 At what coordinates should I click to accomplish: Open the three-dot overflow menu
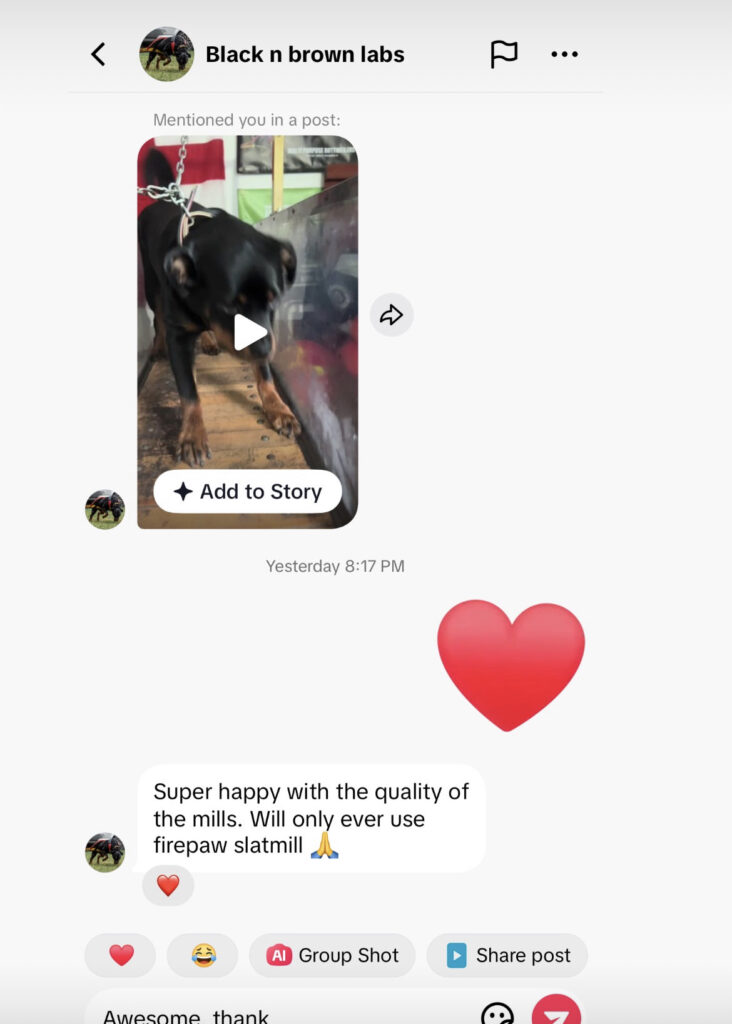(565, 54)
